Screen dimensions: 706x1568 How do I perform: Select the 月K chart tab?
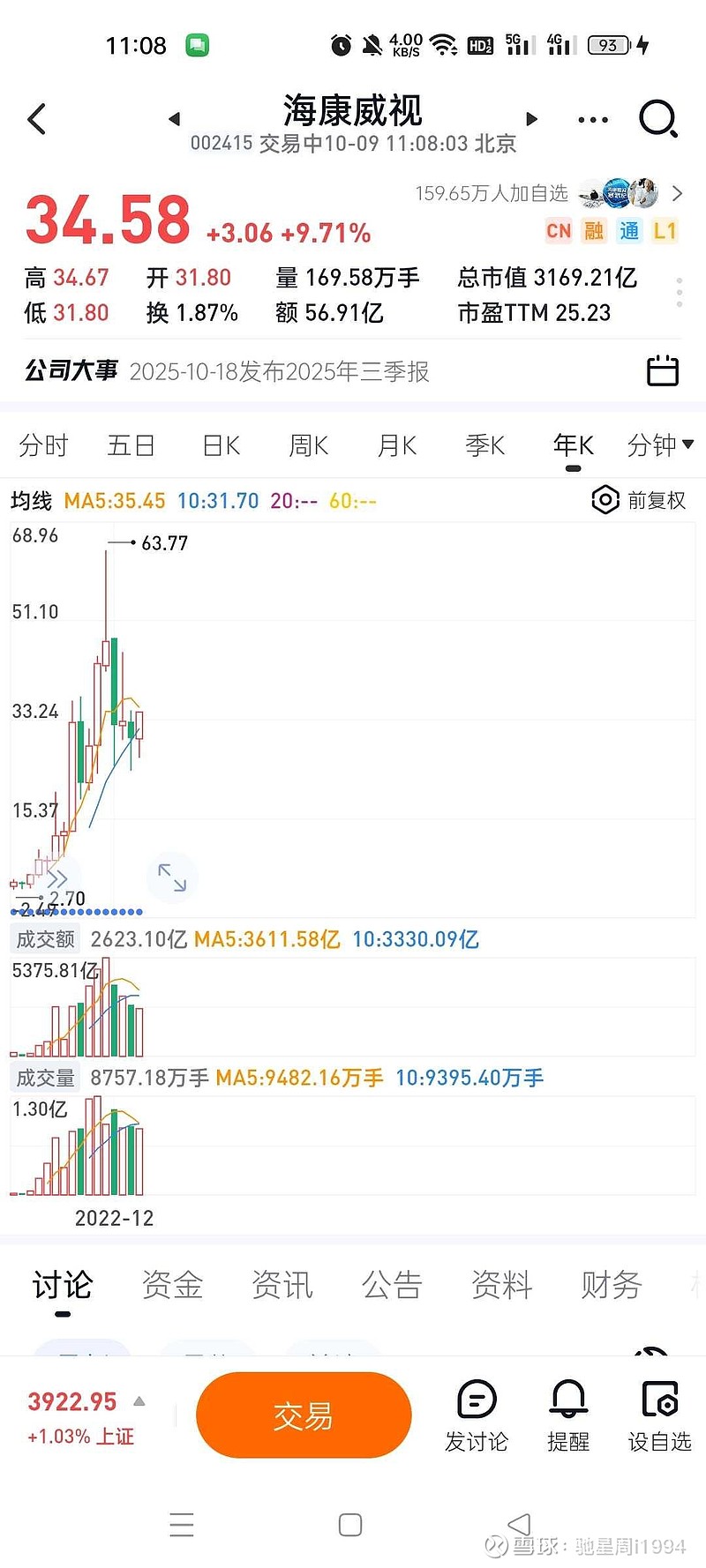coord(397,445)
